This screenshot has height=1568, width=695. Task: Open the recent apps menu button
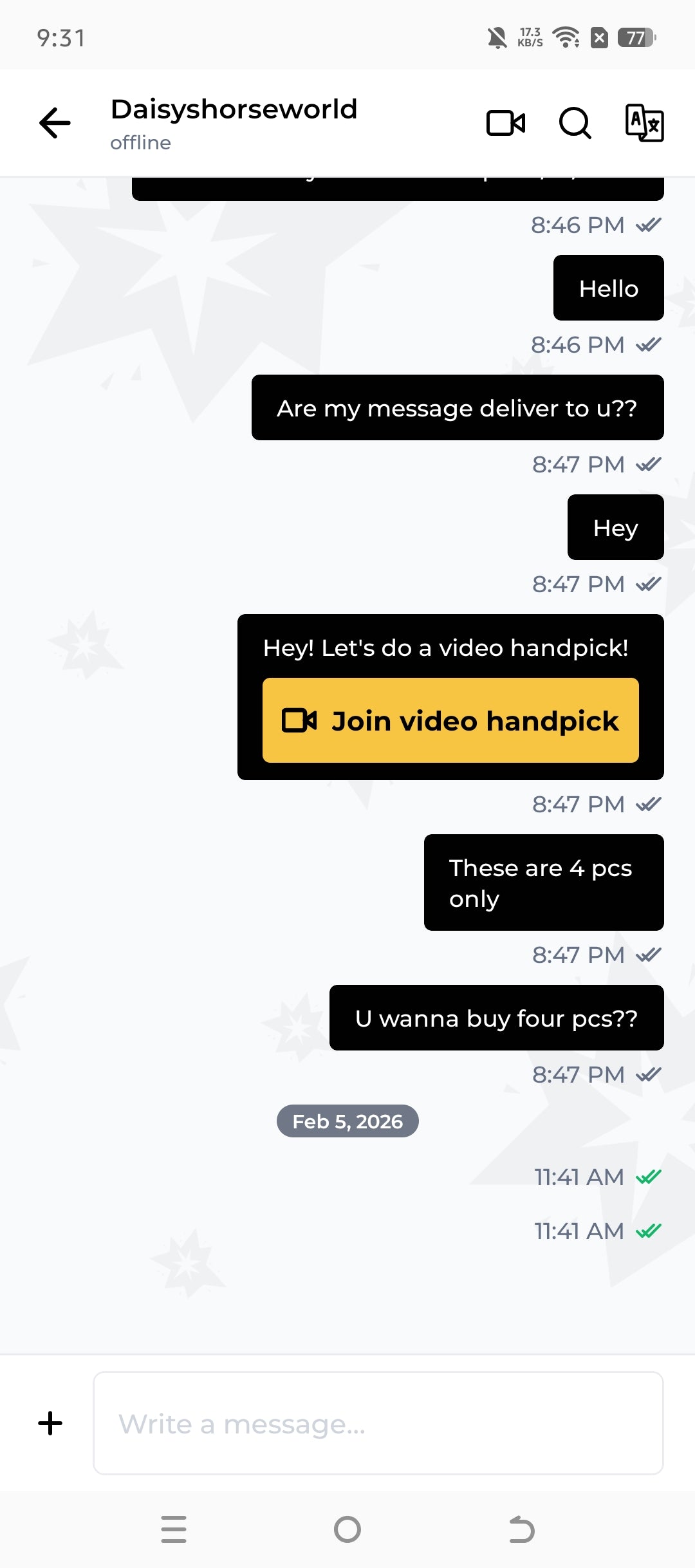point(174,1529)
